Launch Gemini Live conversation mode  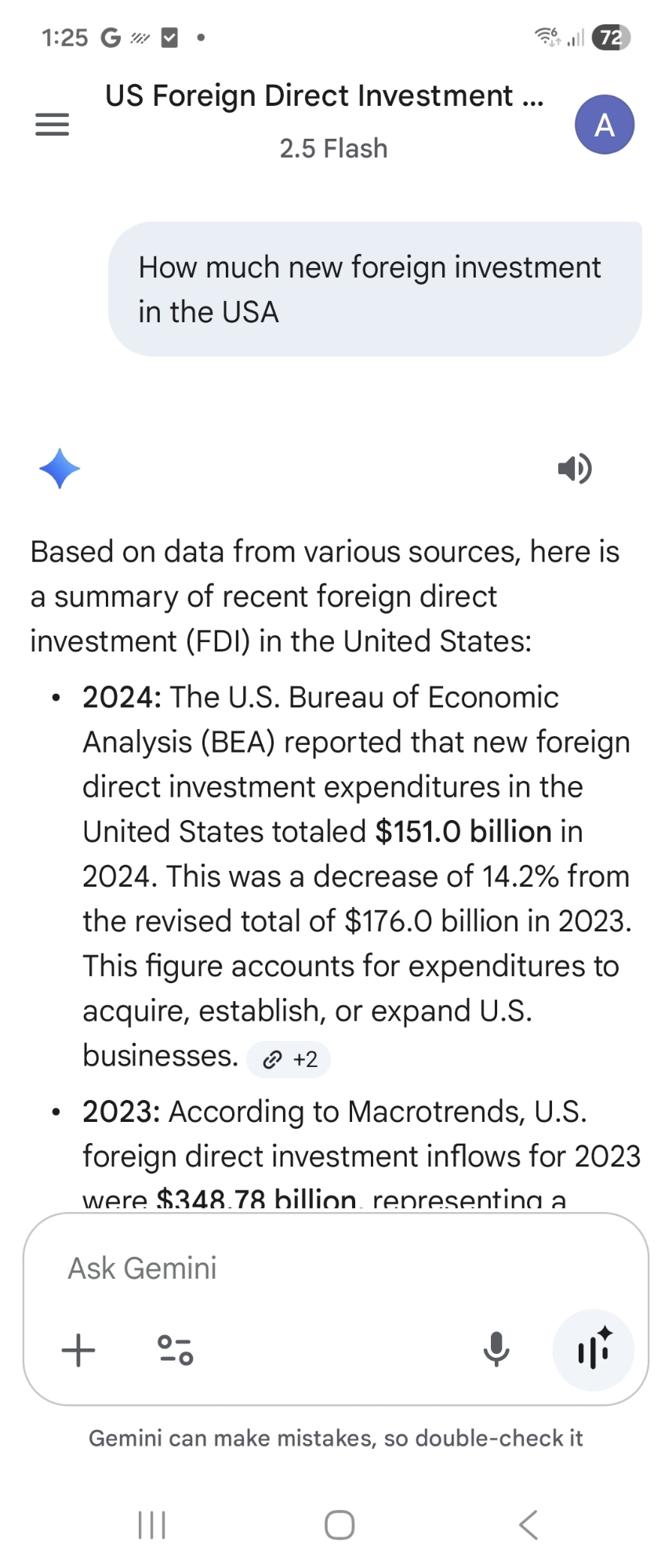[594, 1350]
